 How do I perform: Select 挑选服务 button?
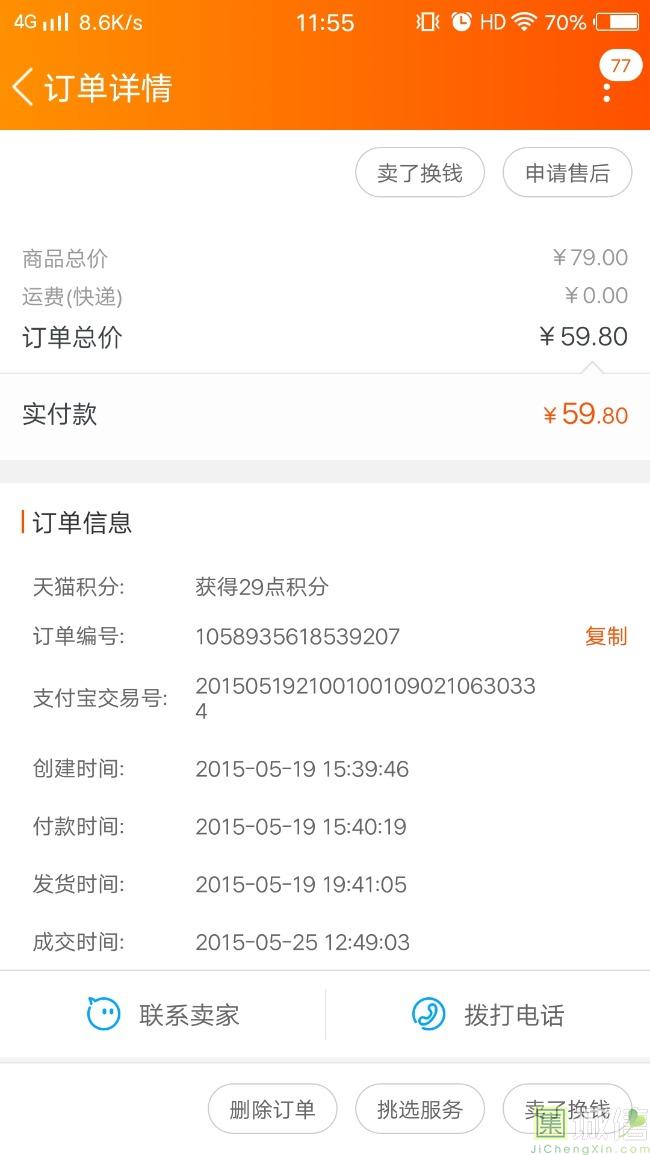click(420, 1109)
